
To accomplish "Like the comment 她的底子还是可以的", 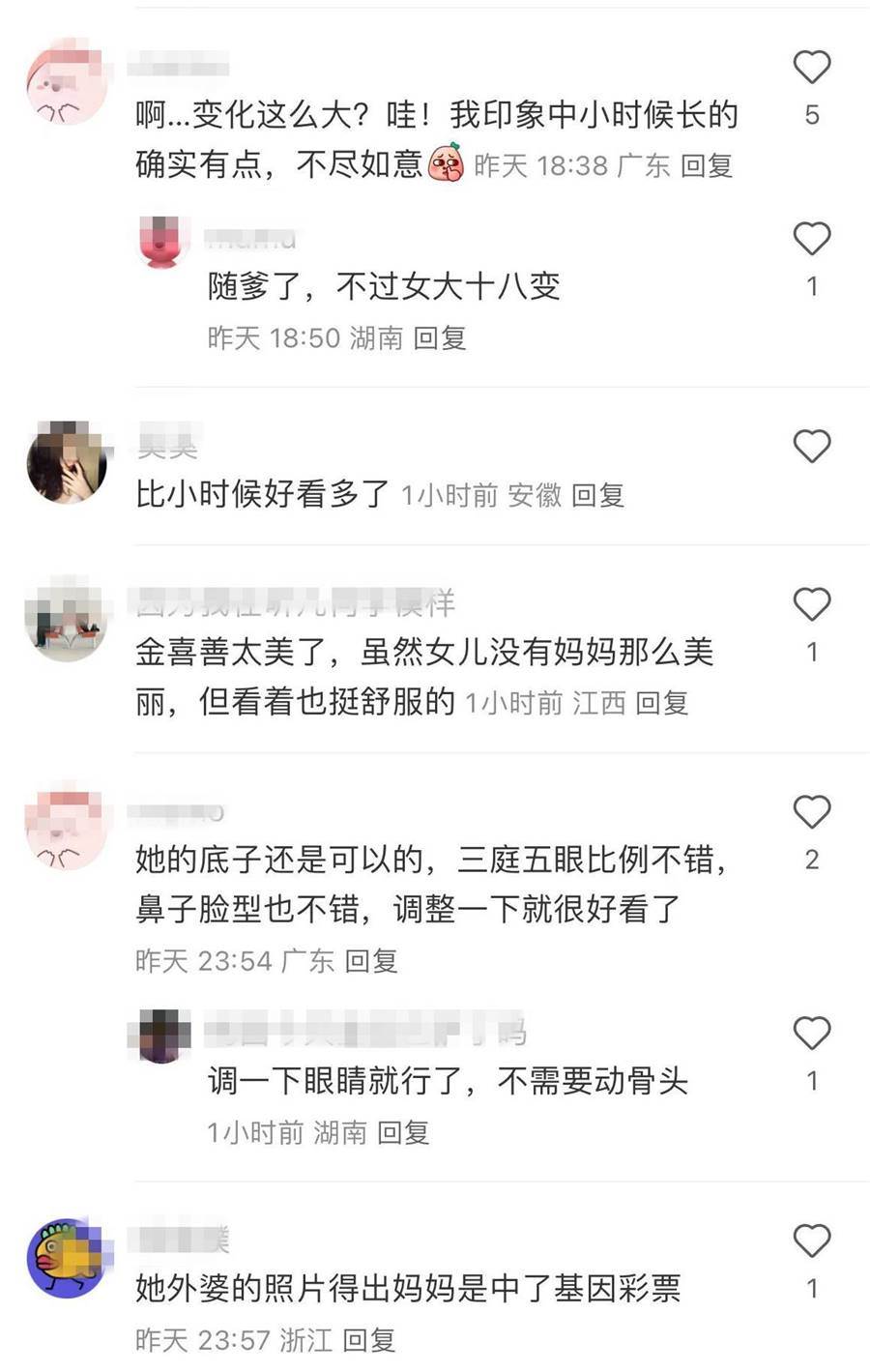I will point(811,812).
